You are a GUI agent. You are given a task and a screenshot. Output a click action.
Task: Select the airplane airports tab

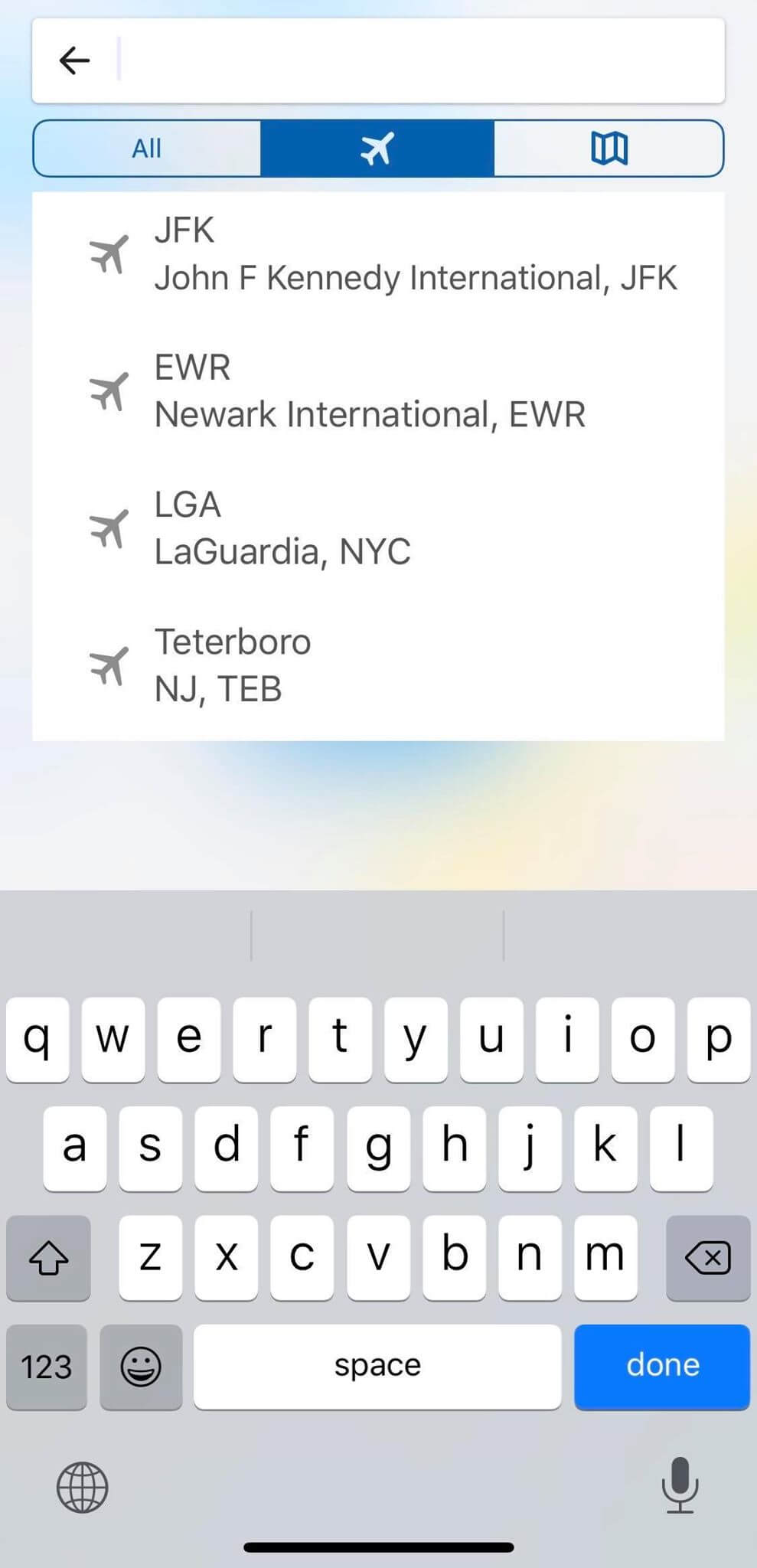pos(377,148)
